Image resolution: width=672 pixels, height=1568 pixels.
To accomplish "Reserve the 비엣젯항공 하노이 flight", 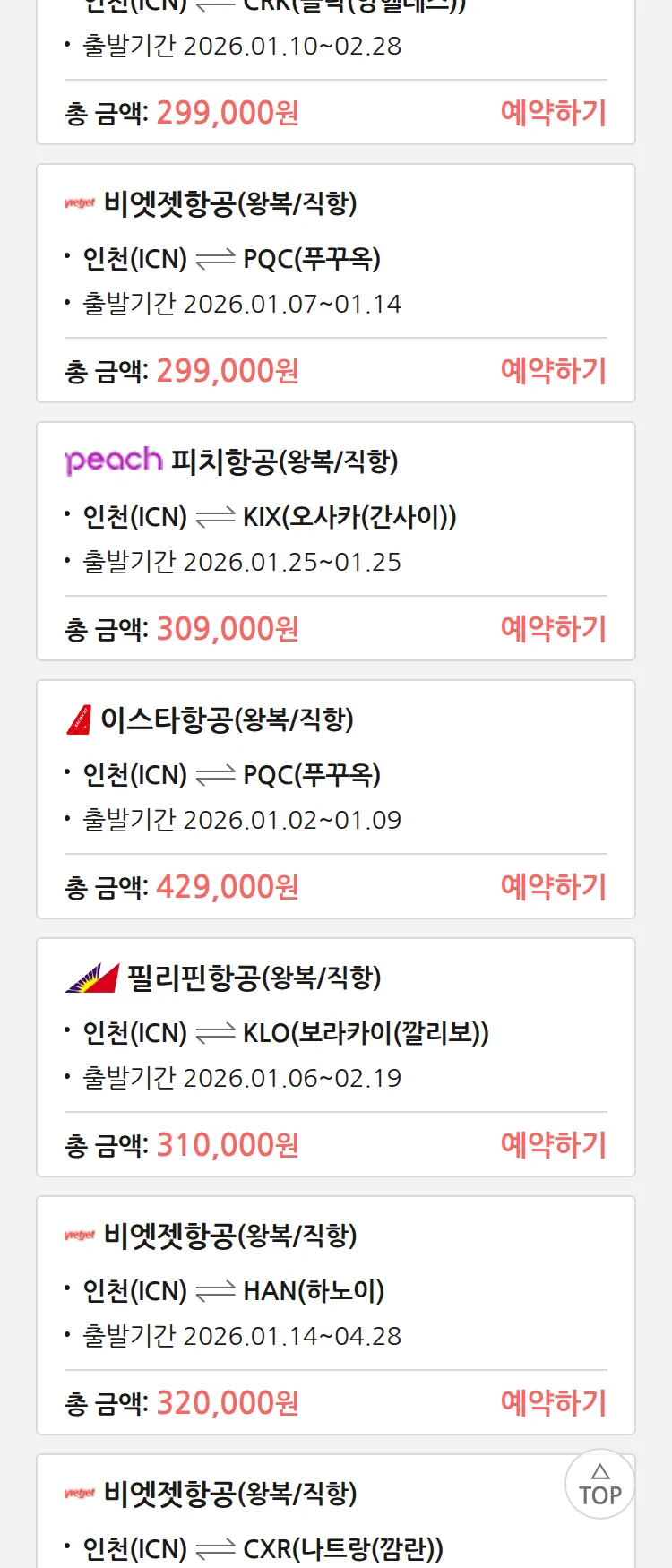I will coord(553,1403).
